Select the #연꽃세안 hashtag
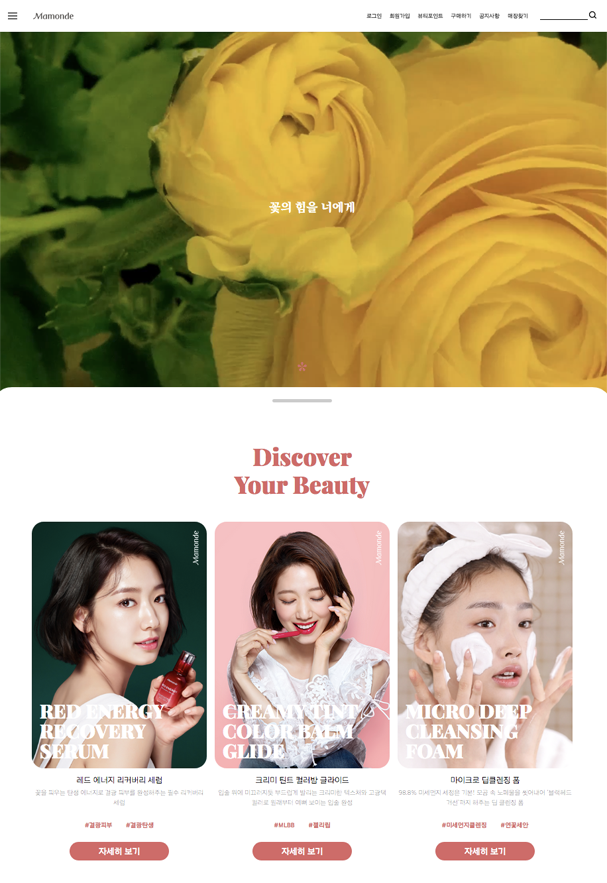This screenshot has width=607, height=883. click(514, 825)
